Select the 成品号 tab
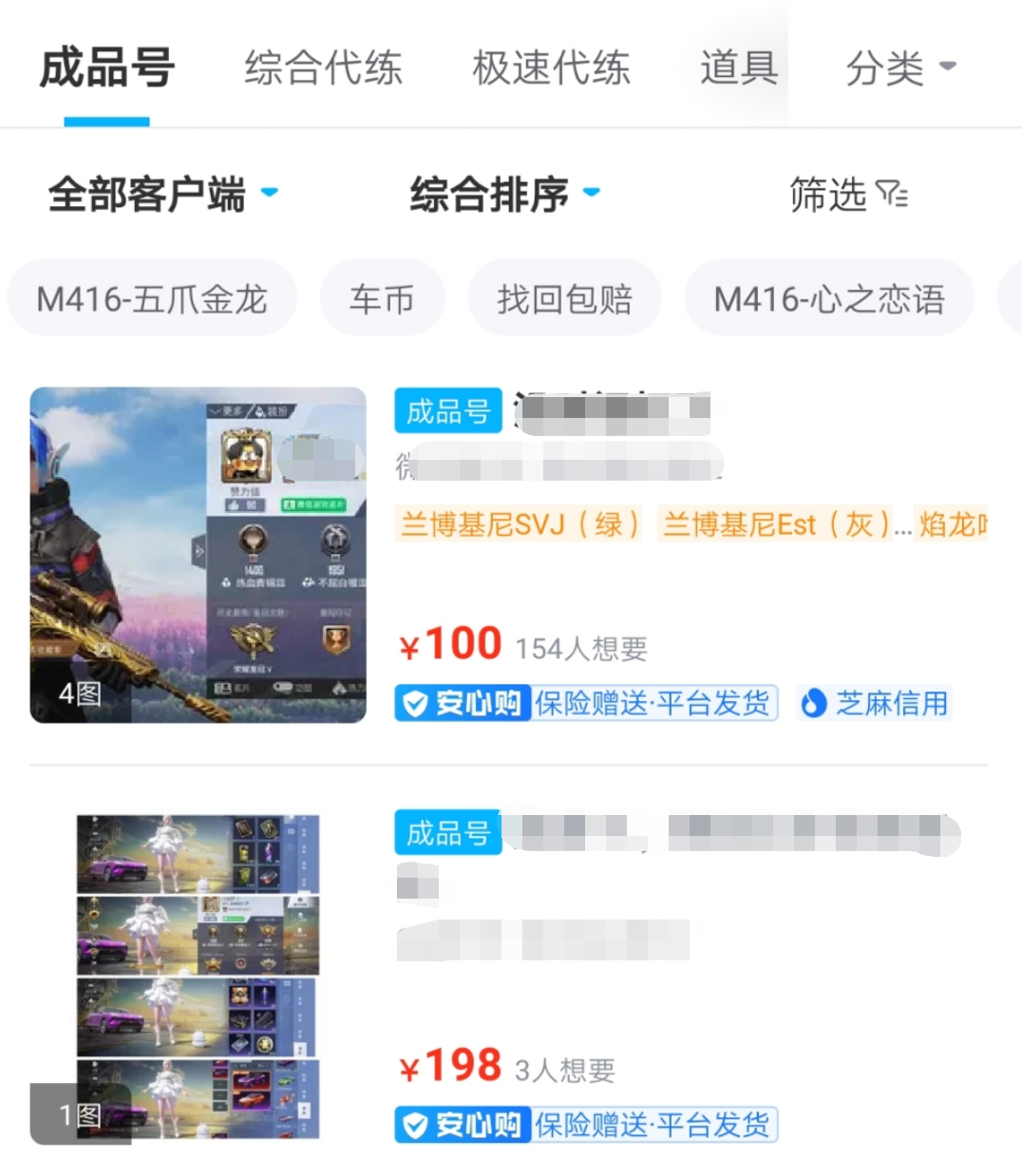The width and height of the screenshot is (1022, 1176). coord(106,68)
